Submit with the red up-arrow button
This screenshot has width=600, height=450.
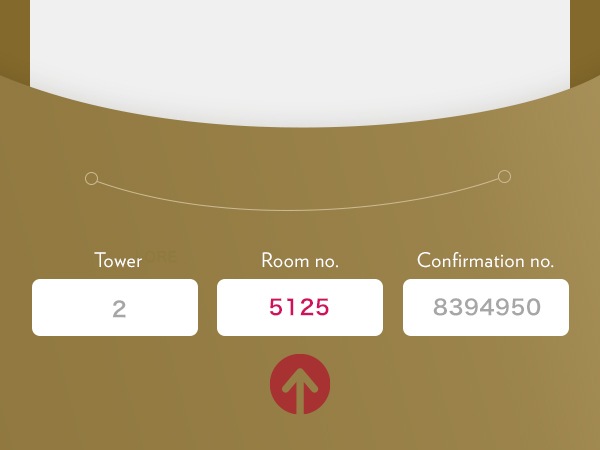point(300,384)
